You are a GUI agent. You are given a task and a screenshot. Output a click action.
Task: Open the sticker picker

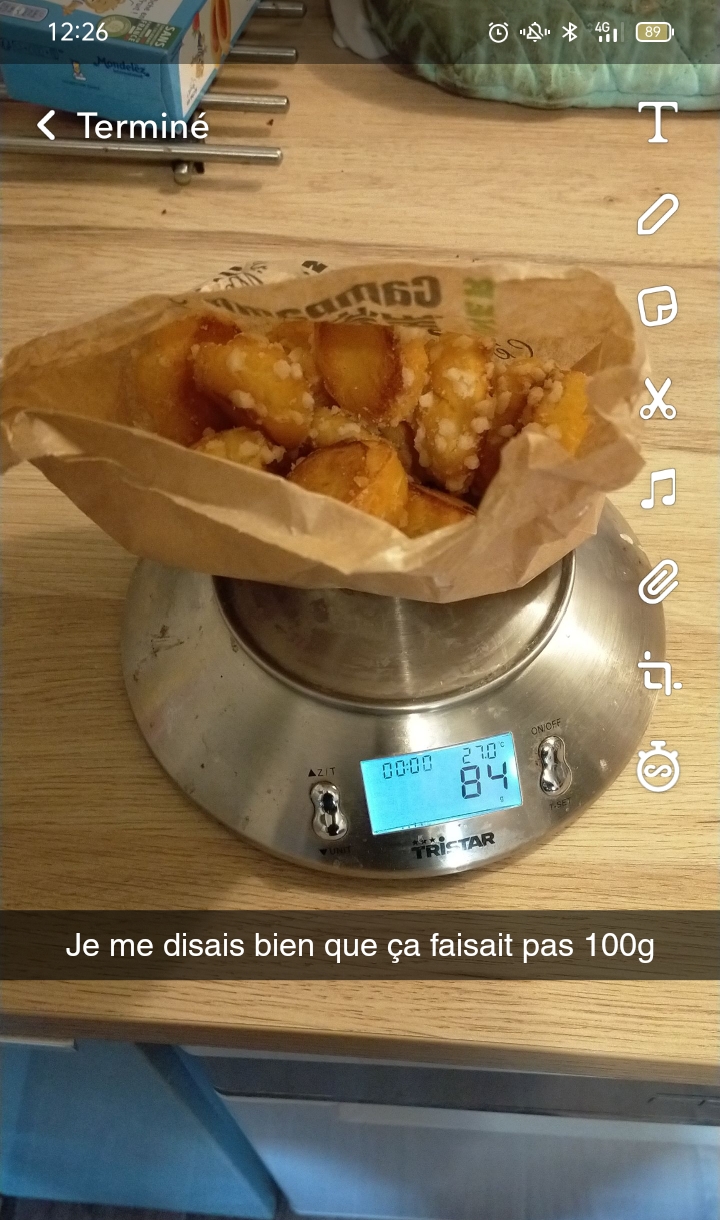[658, 306]
